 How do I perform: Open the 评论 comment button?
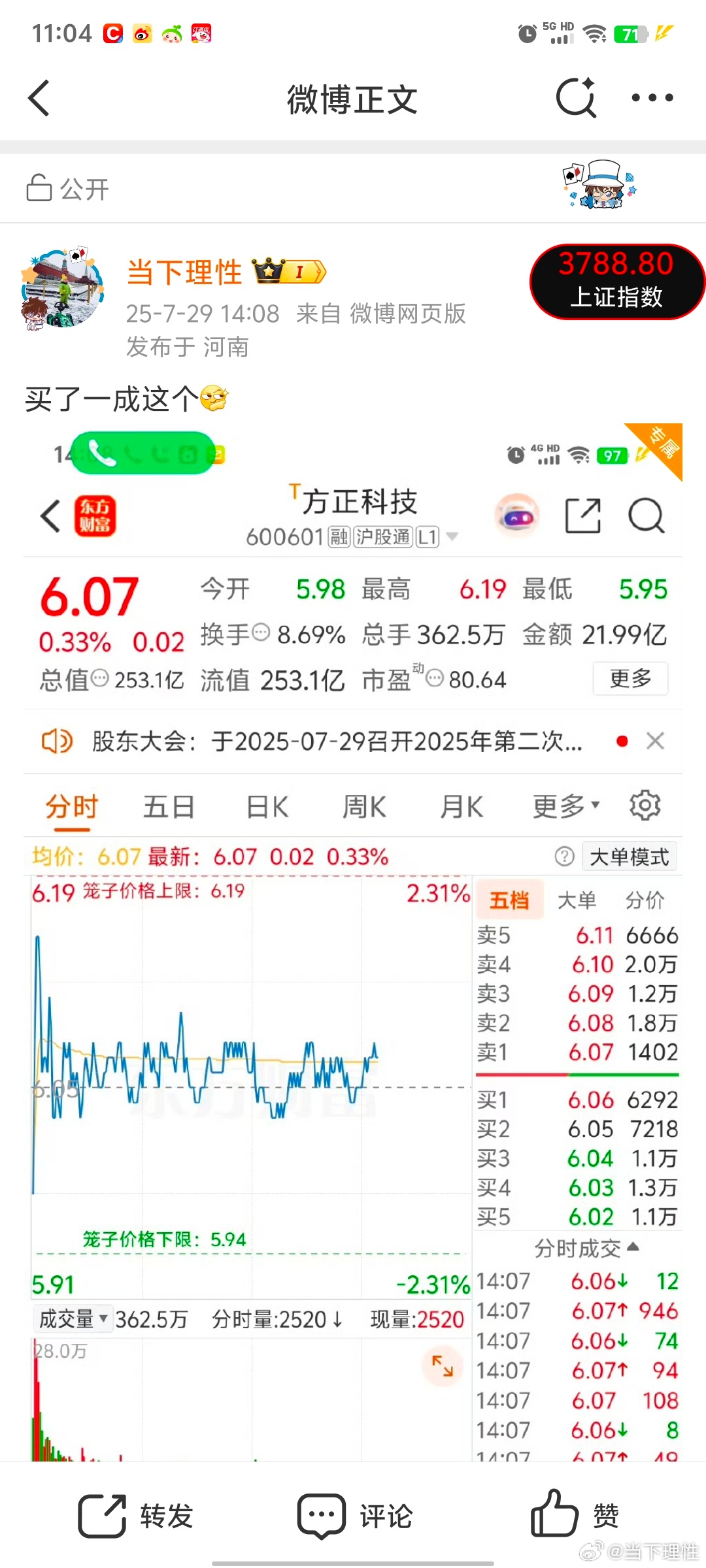[355, 1516]
